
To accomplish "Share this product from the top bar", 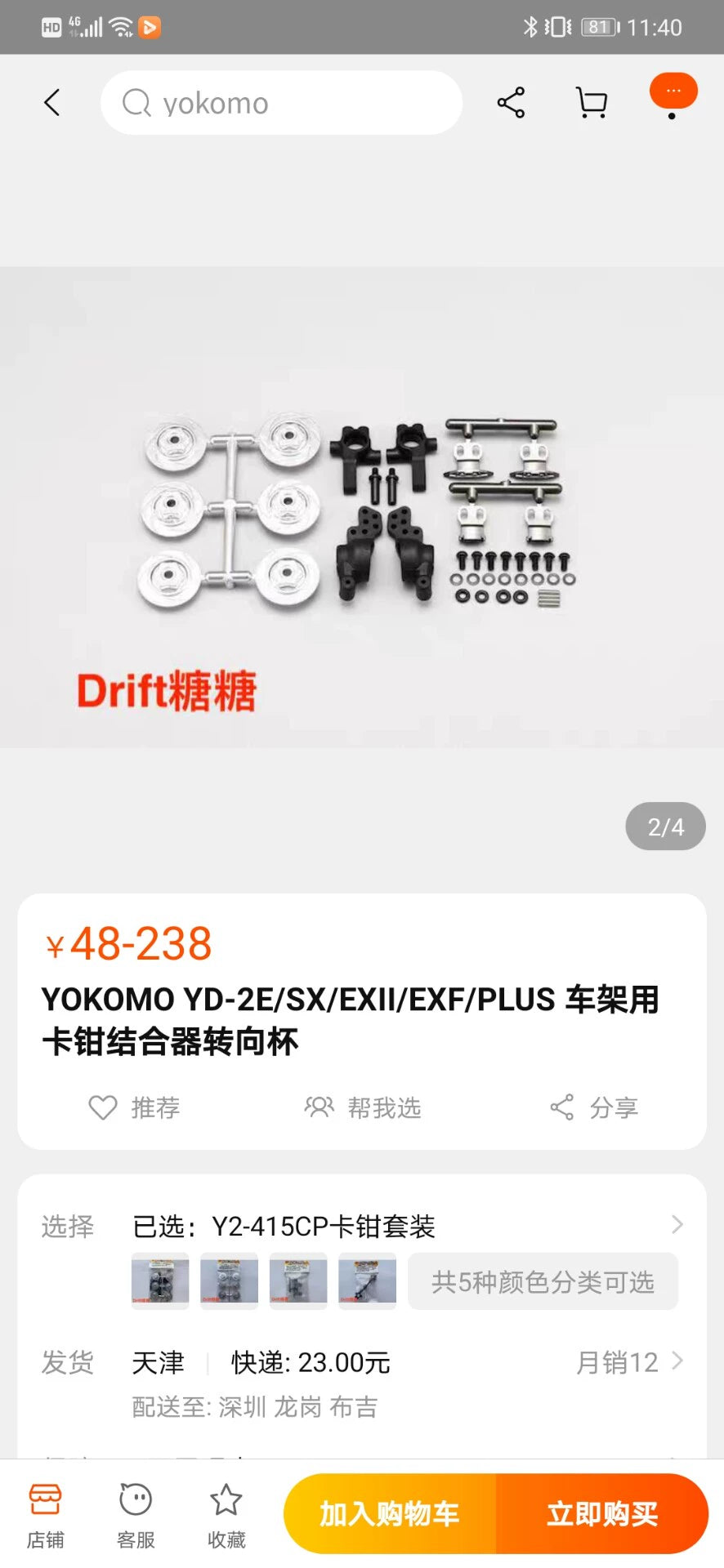I will pyautogui.click(x=511, y=103).
